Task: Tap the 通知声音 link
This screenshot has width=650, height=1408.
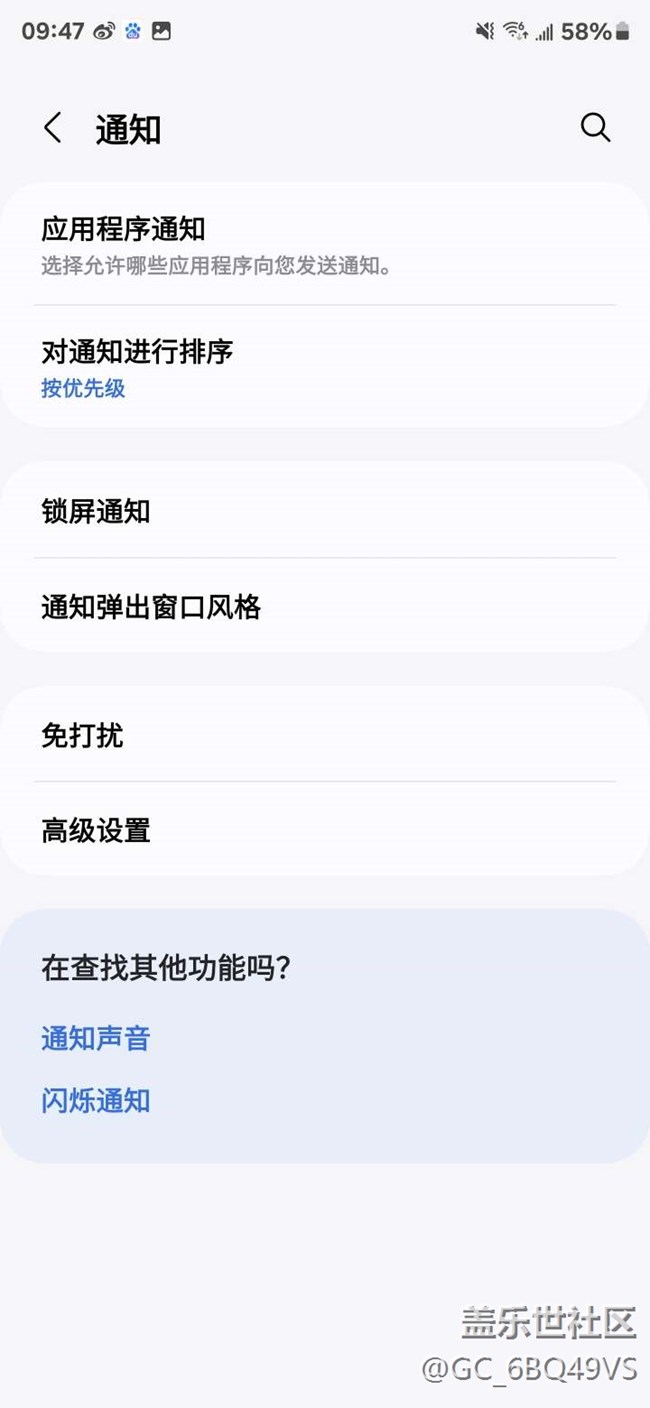Action: click(96, 1039)
